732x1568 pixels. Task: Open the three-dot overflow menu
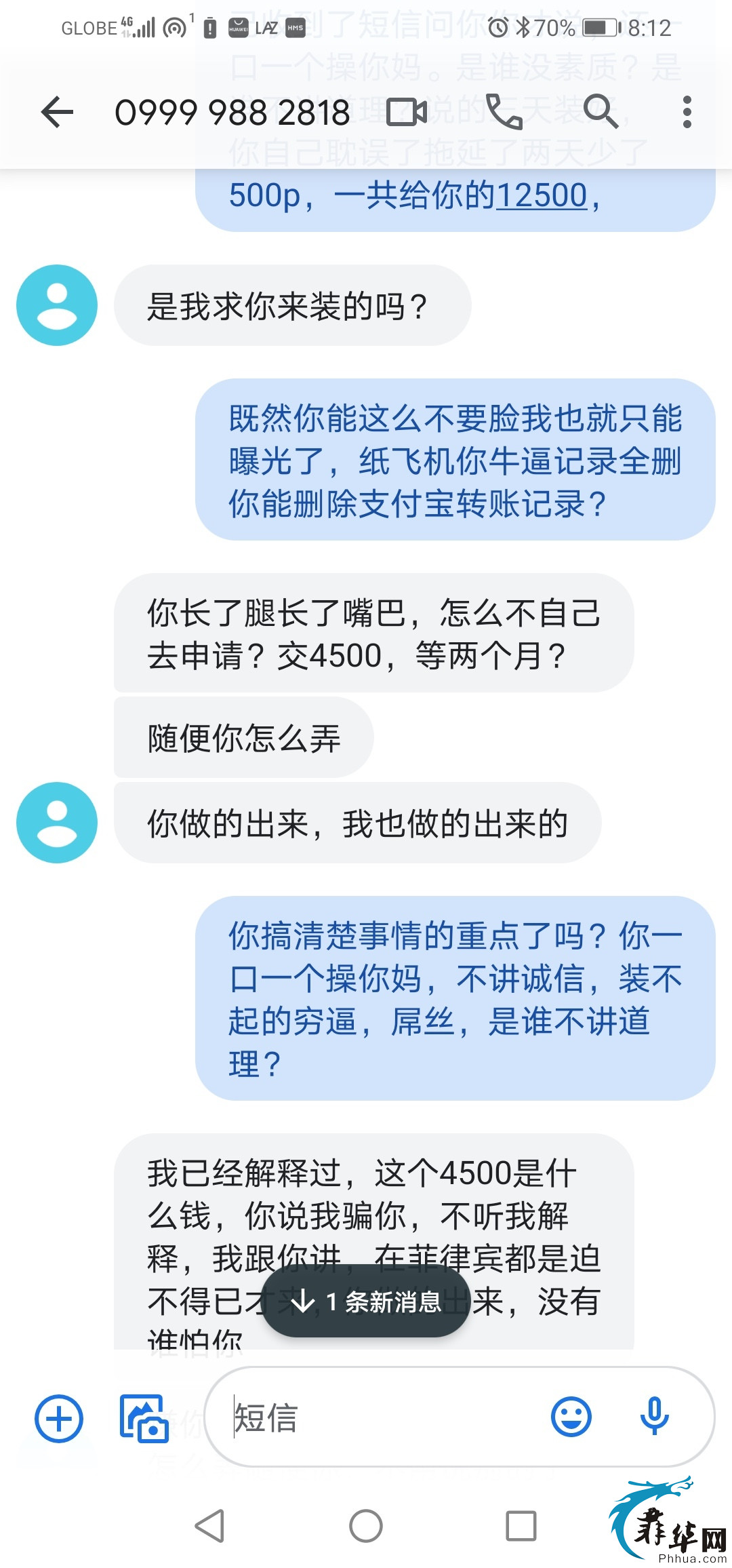[x=687, y=112]
